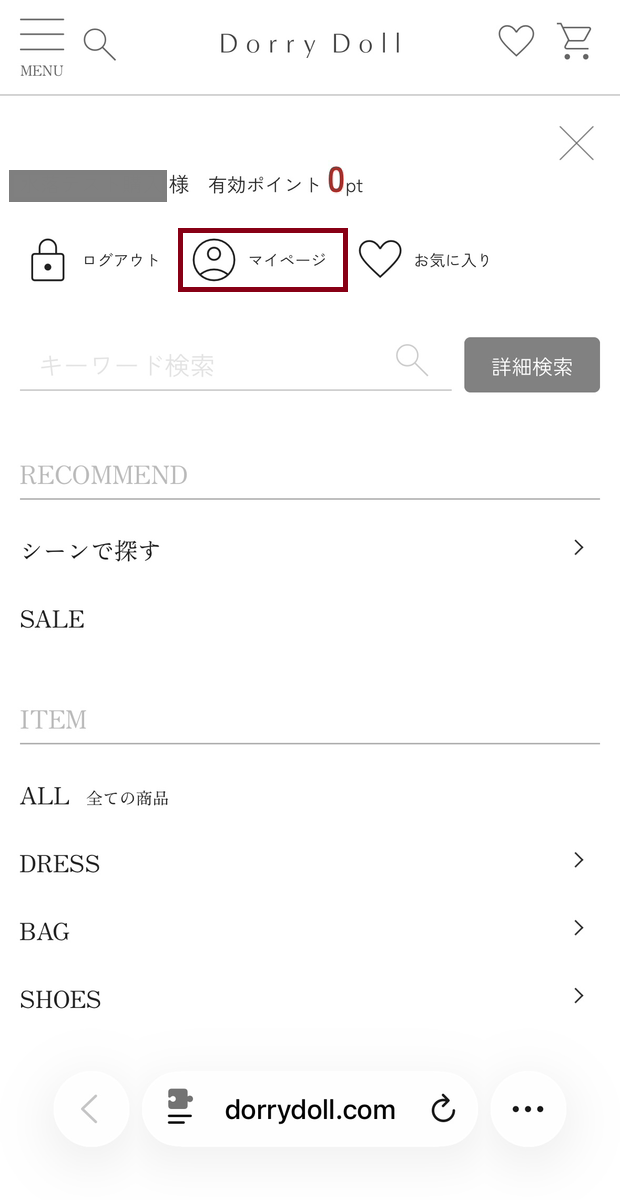The width and height of the screenshot is (620, 1200).
Task: Go back in the browser
Action: 91,1109
